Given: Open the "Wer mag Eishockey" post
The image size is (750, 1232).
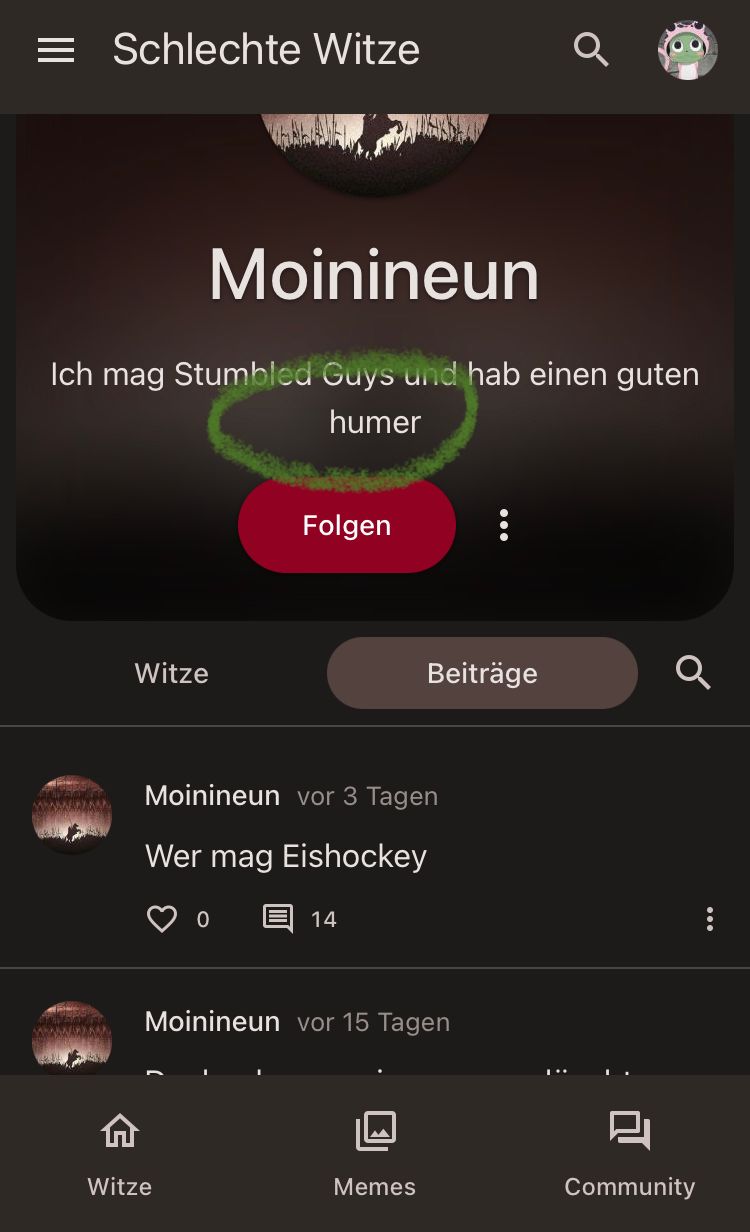Looking at the screenshot, I should click(286, 856).
